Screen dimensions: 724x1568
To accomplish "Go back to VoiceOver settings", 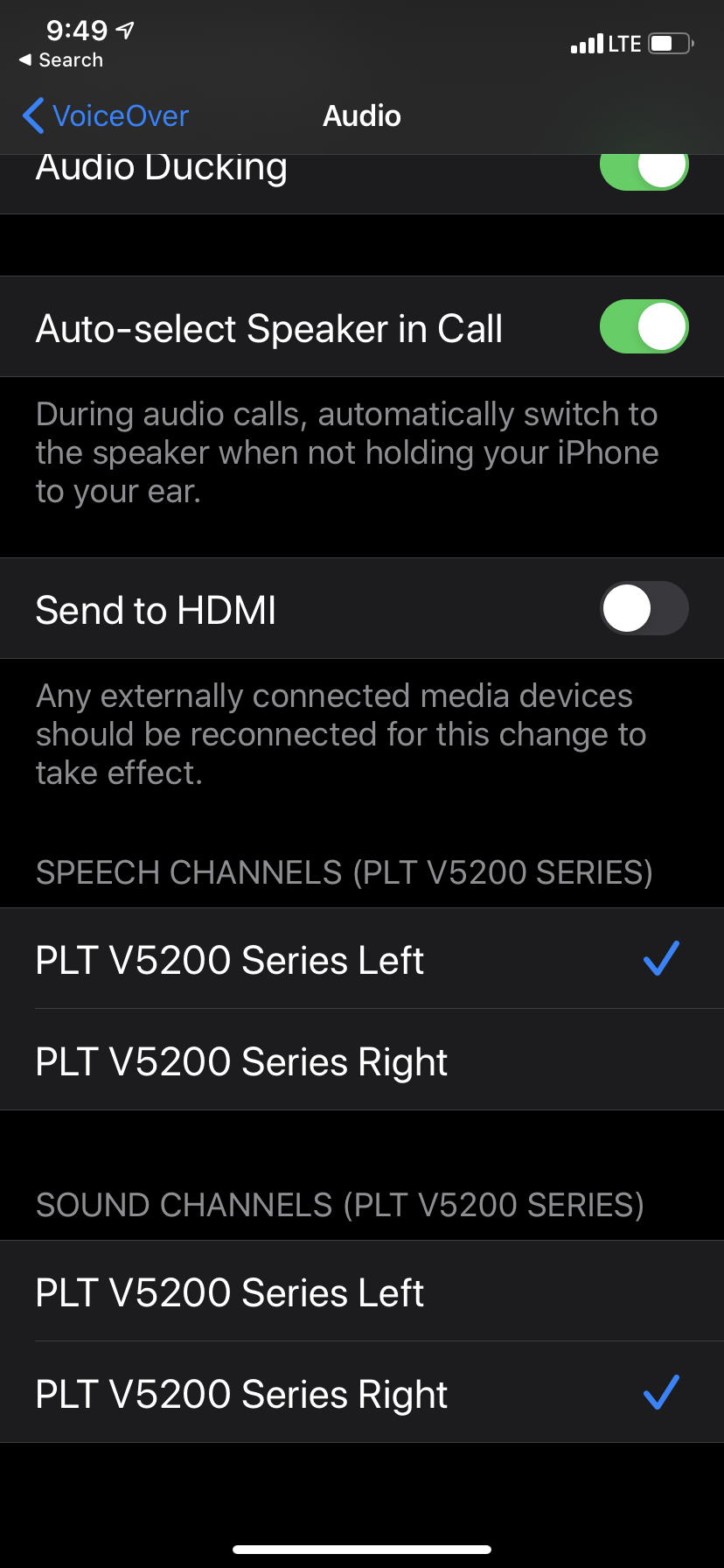I will click(x=106, y=115).
